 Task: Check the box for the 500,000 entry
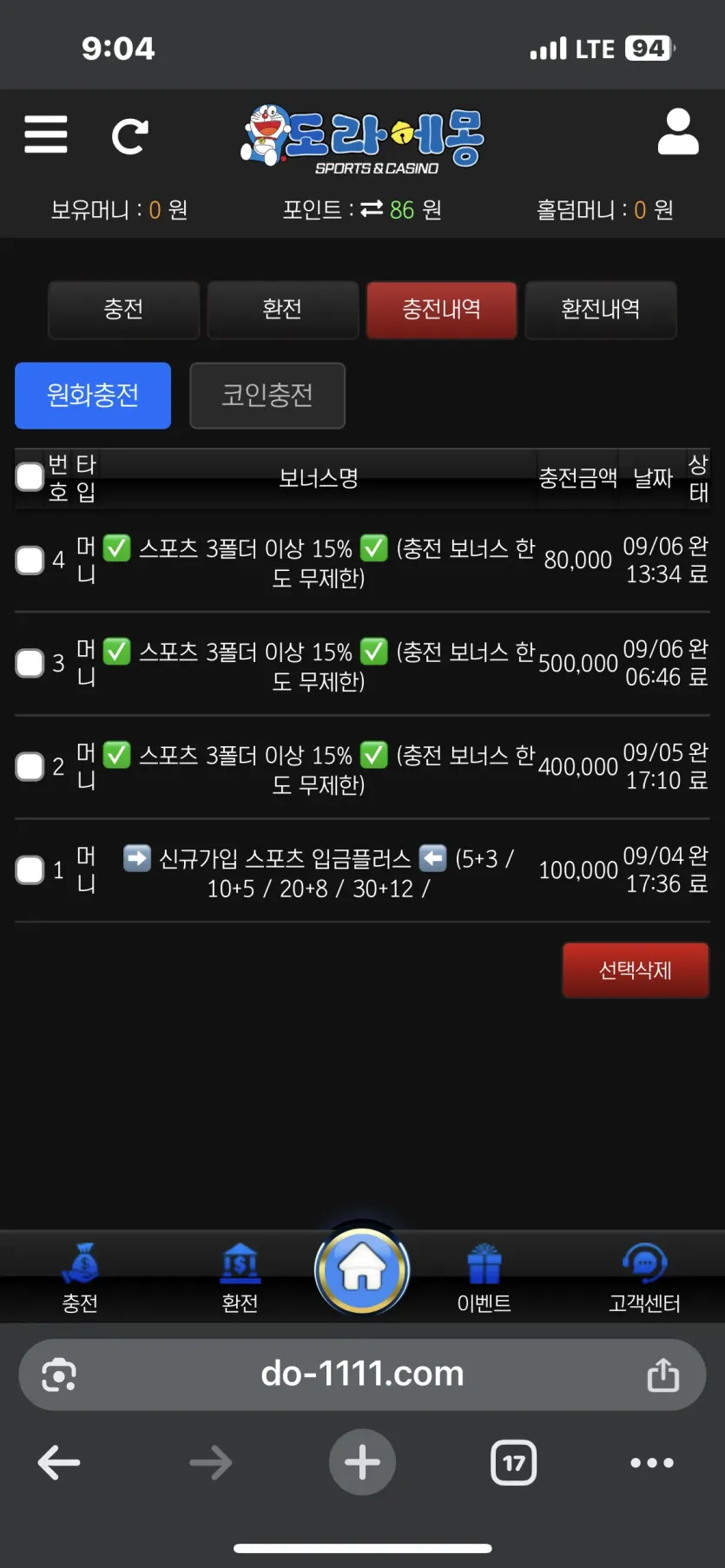pyautogui.click(x=30, y=664)
